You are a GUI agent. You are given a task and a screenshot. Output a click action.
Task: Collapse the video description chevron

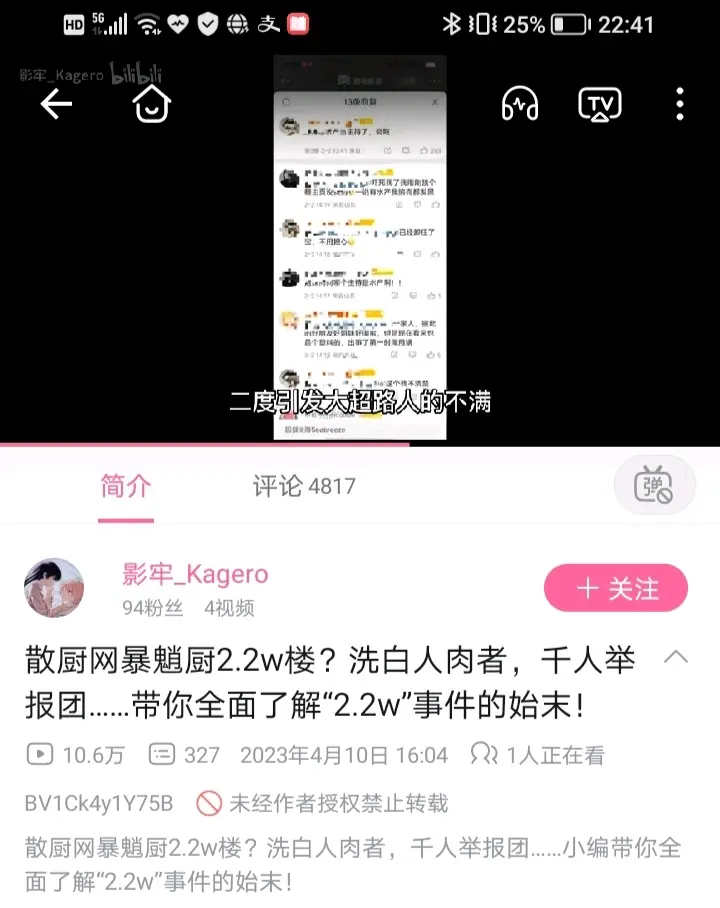(x=676, y=657)
